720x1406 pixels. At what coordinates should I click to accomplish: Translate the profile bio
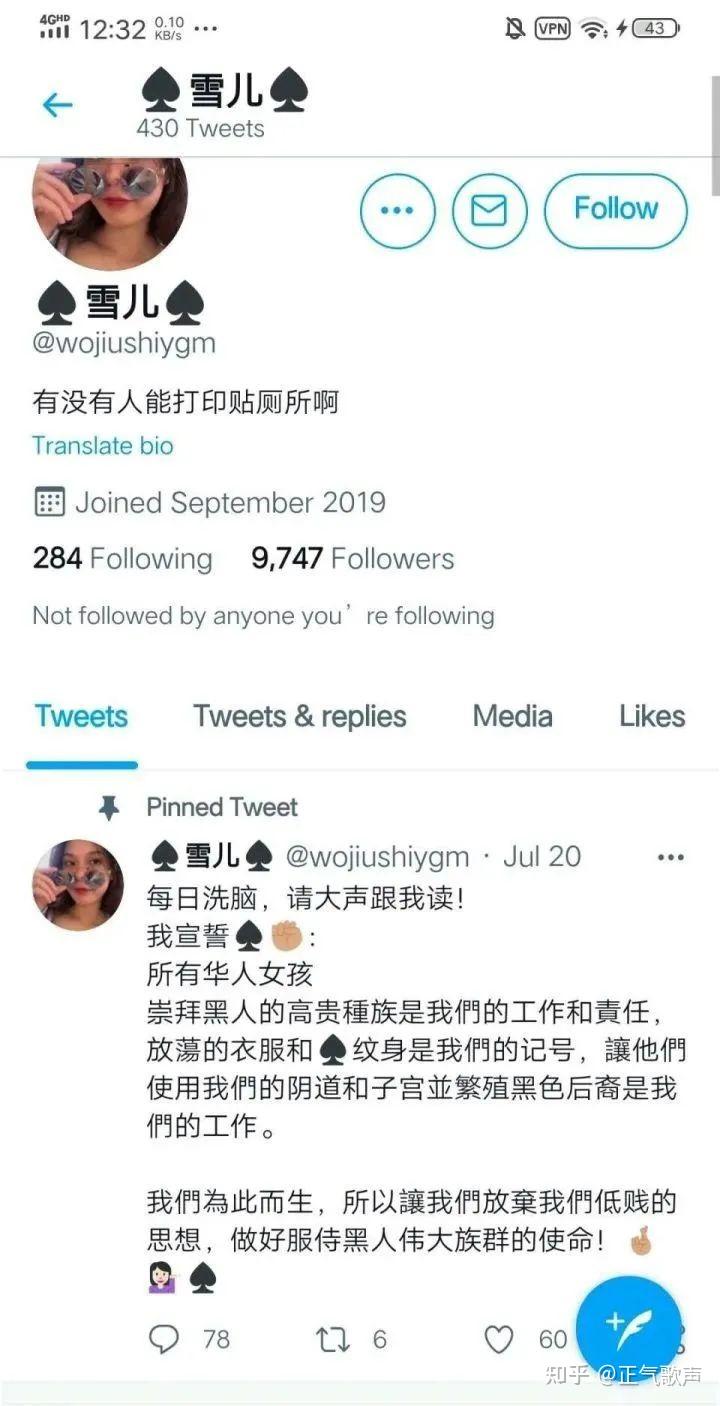pyautogui.click(x=102, y=446)
